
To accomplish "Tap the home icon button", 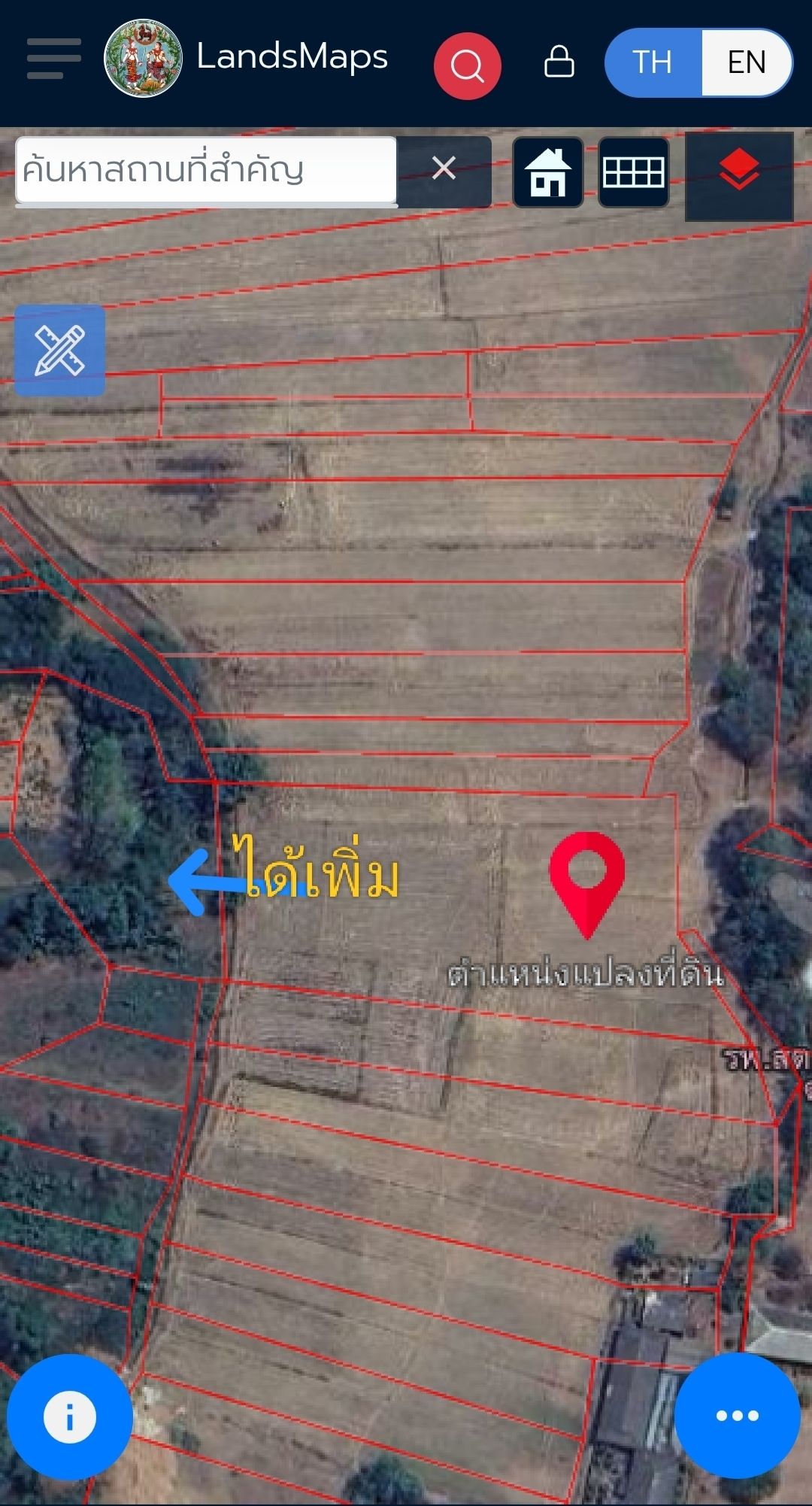I will coord(548,172).
